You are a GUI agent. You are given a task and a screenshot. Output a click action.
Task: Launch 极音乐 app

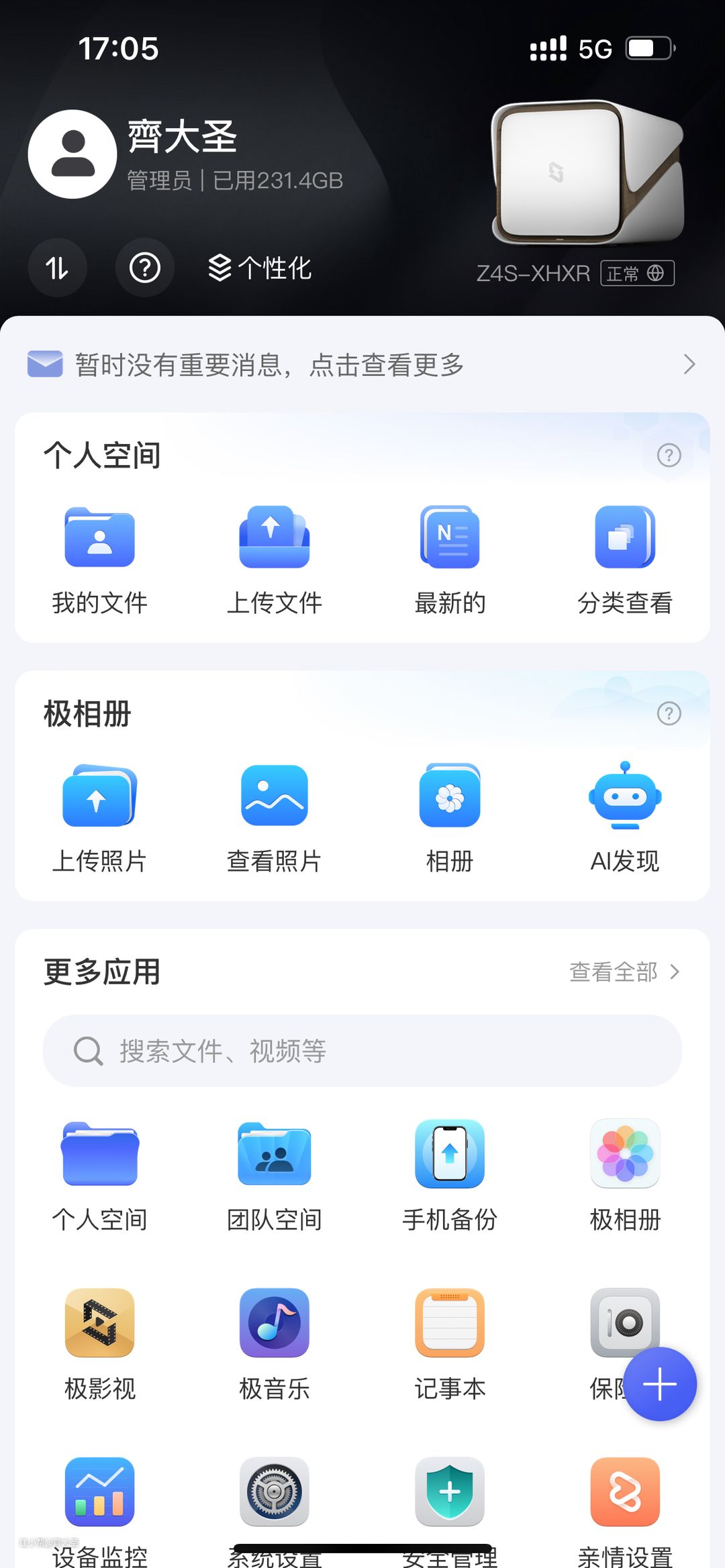click(x=275, y=1345)
